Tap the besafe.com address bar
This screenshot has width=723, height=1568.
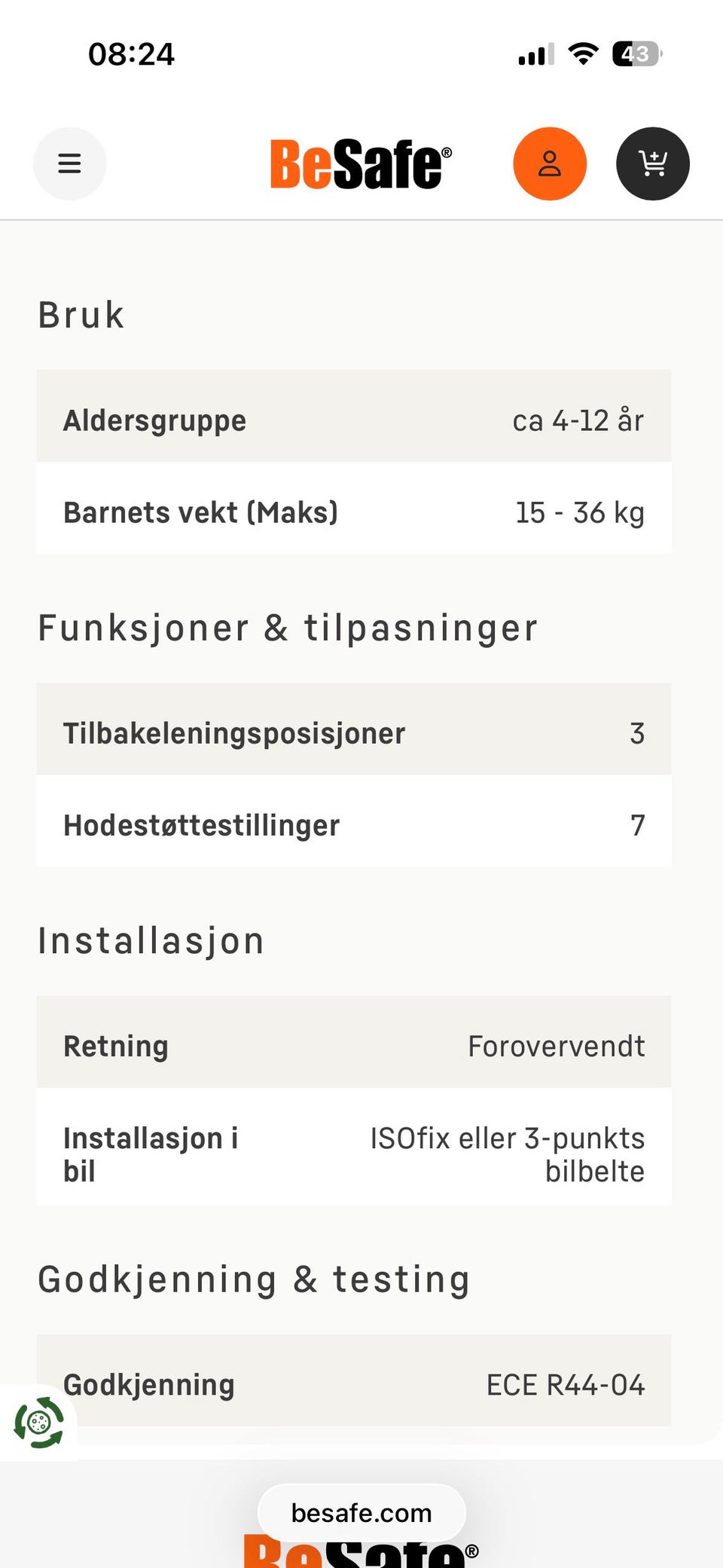pos(361,1513)
